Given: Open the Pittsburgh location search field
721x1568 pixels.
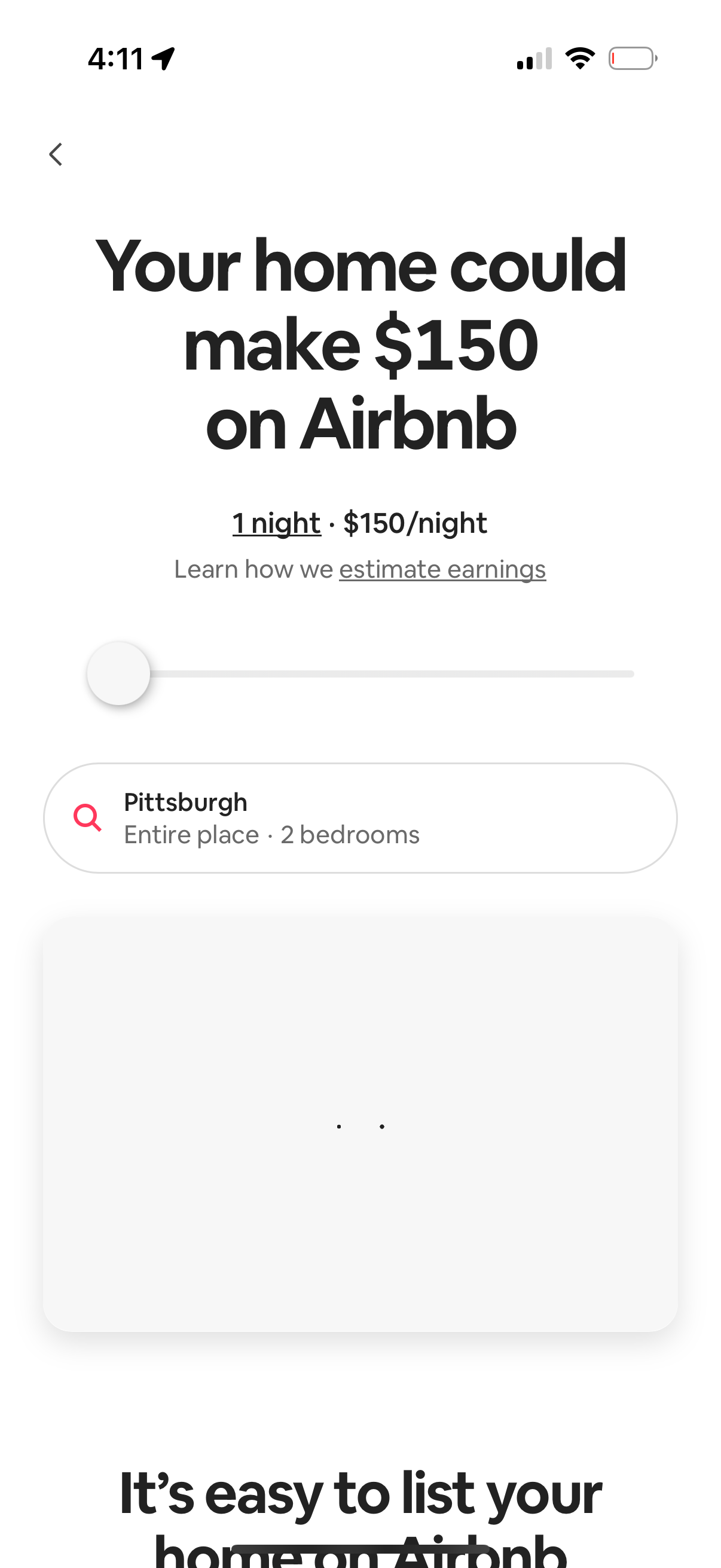Looking at the screenshot, I should (x=360, y=817).
